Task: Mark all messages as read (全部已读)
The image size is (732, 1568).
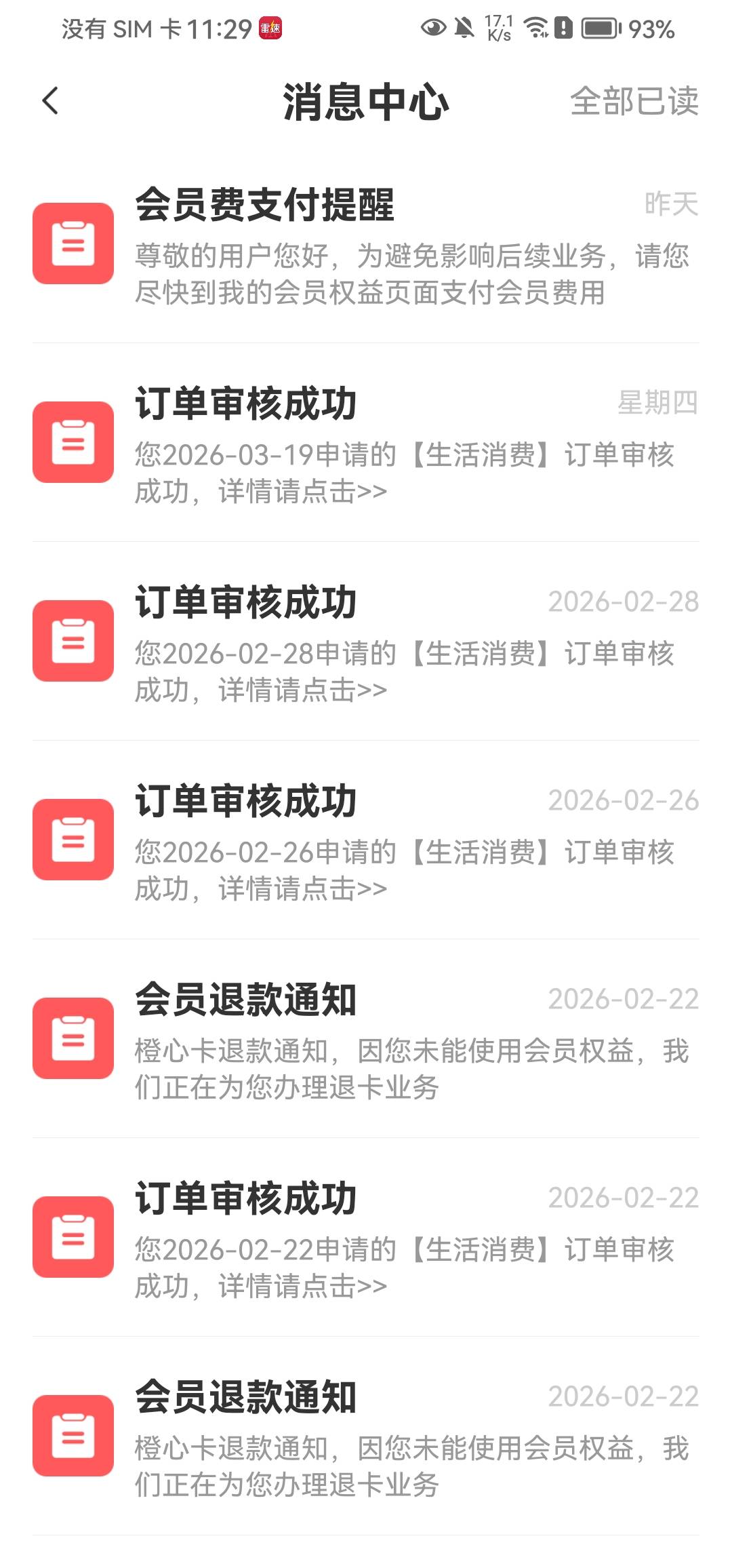Action: pos(634,102)
